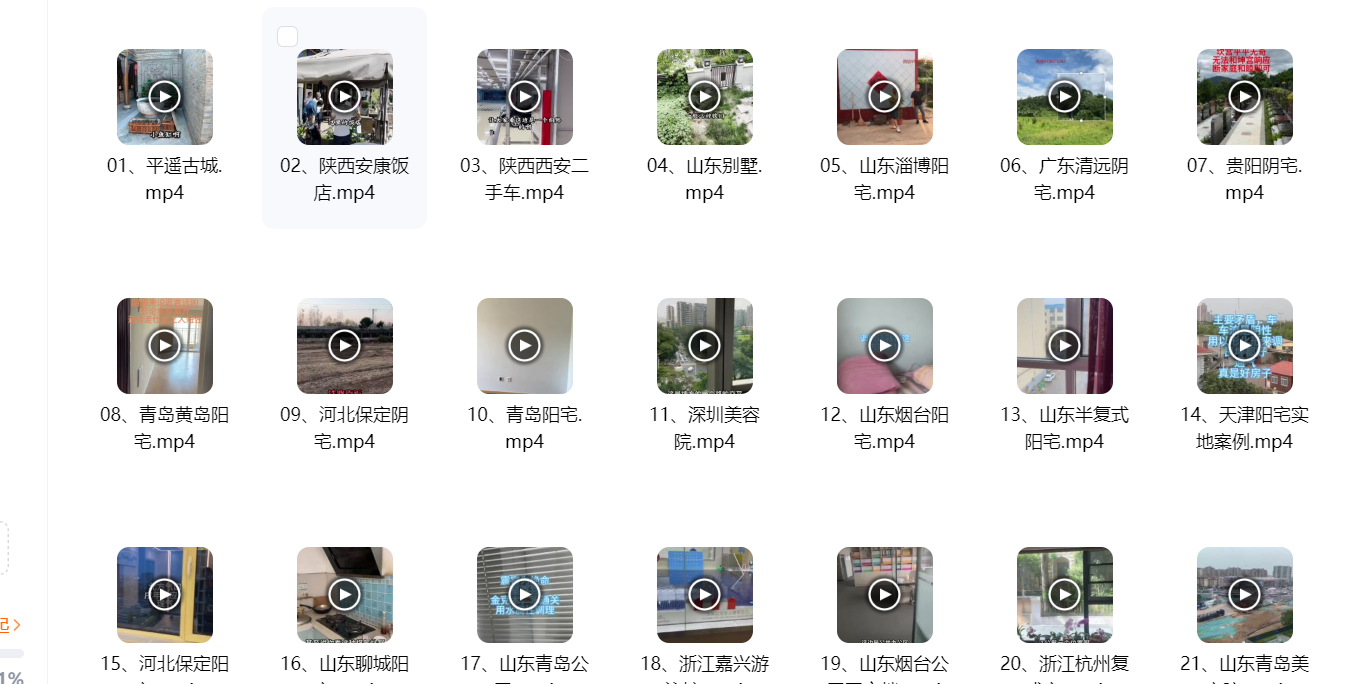
Task: Open 07、贵阳阴宅.mp4
Action: click(1244, 97)
